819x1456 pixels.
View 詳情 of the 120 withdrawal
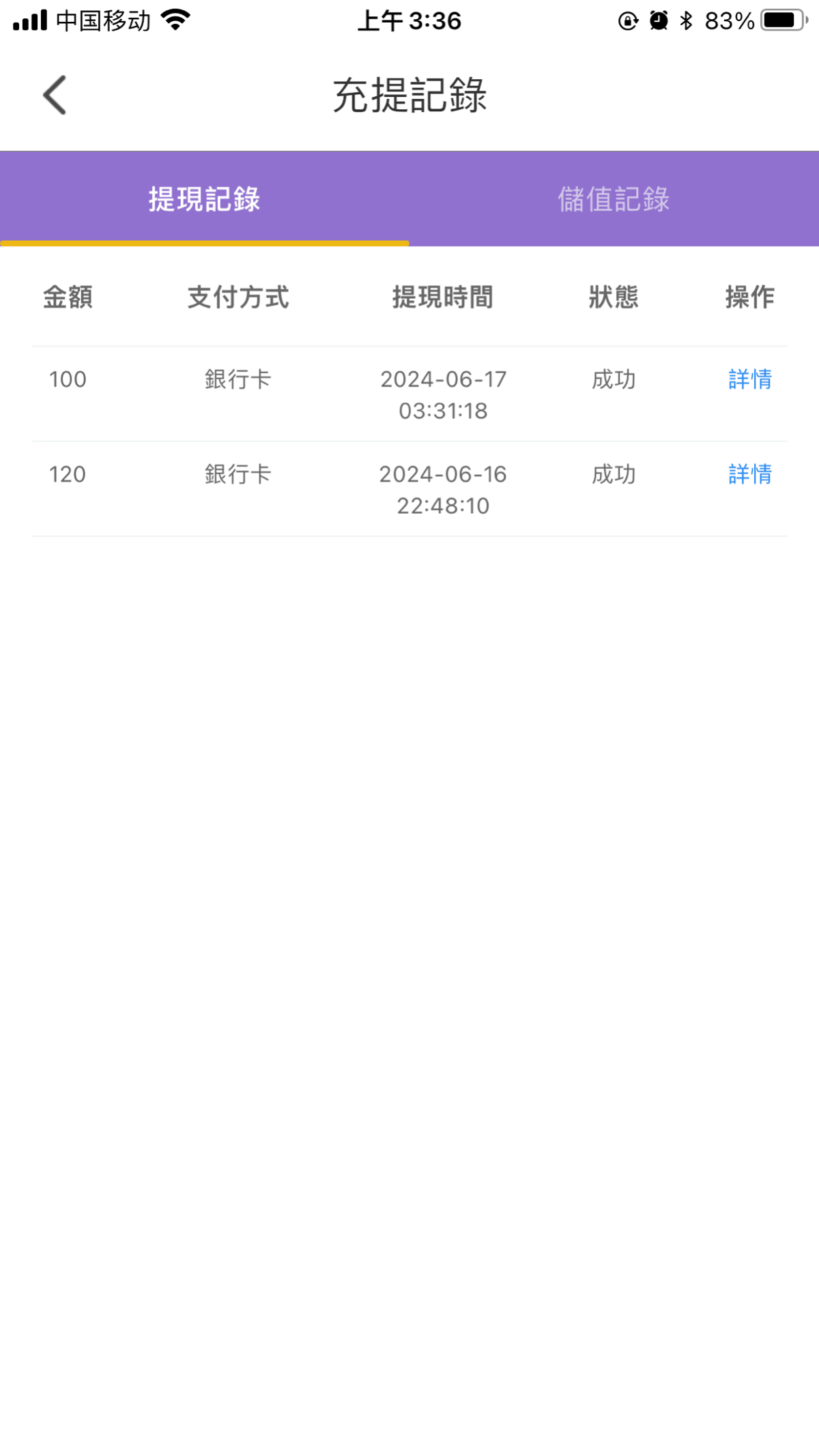[749, 474]
